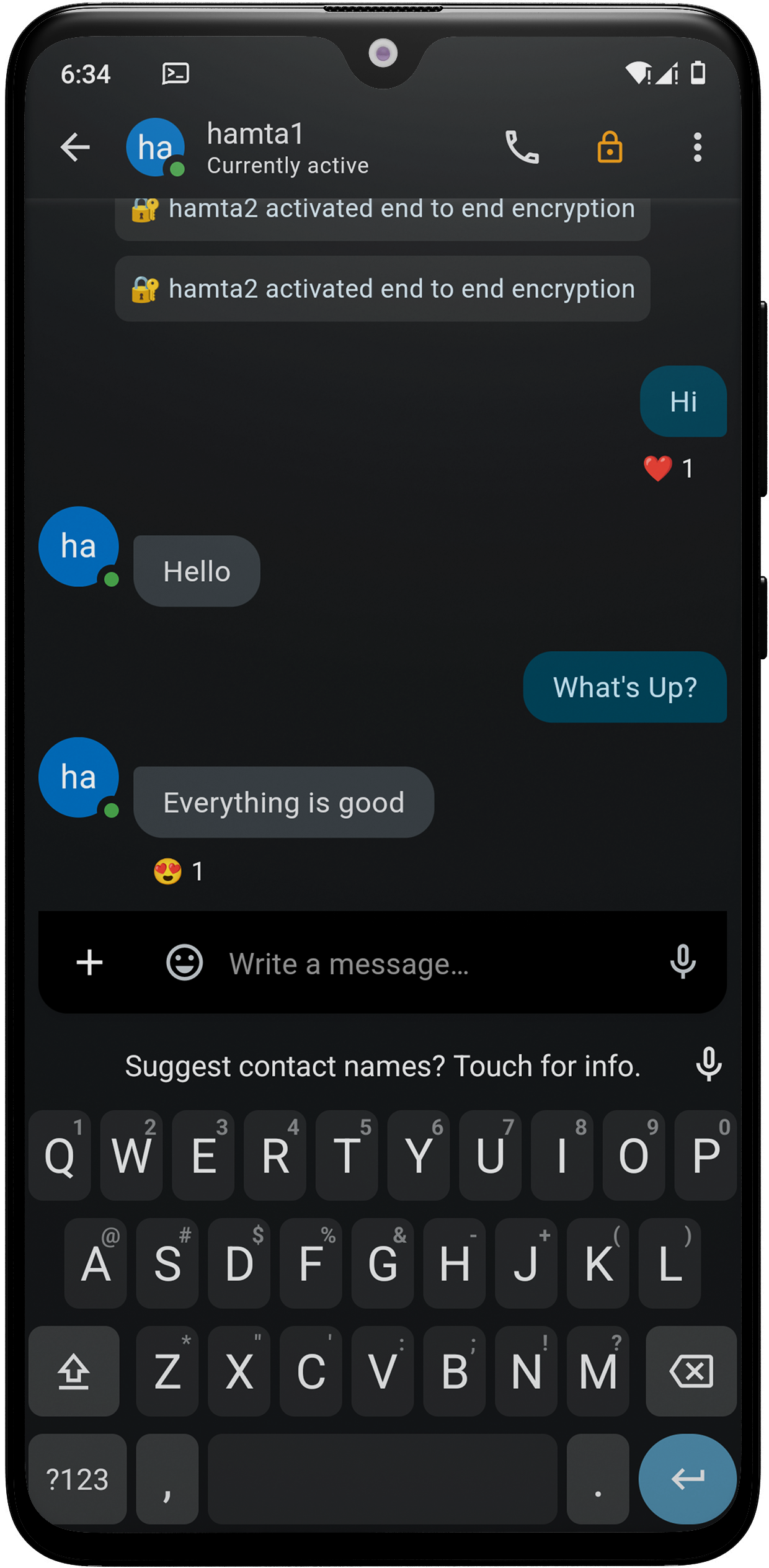769x1568 pixels.
Task: Switch keyboard to ?123 symbols
Action: pos(77,1479)
